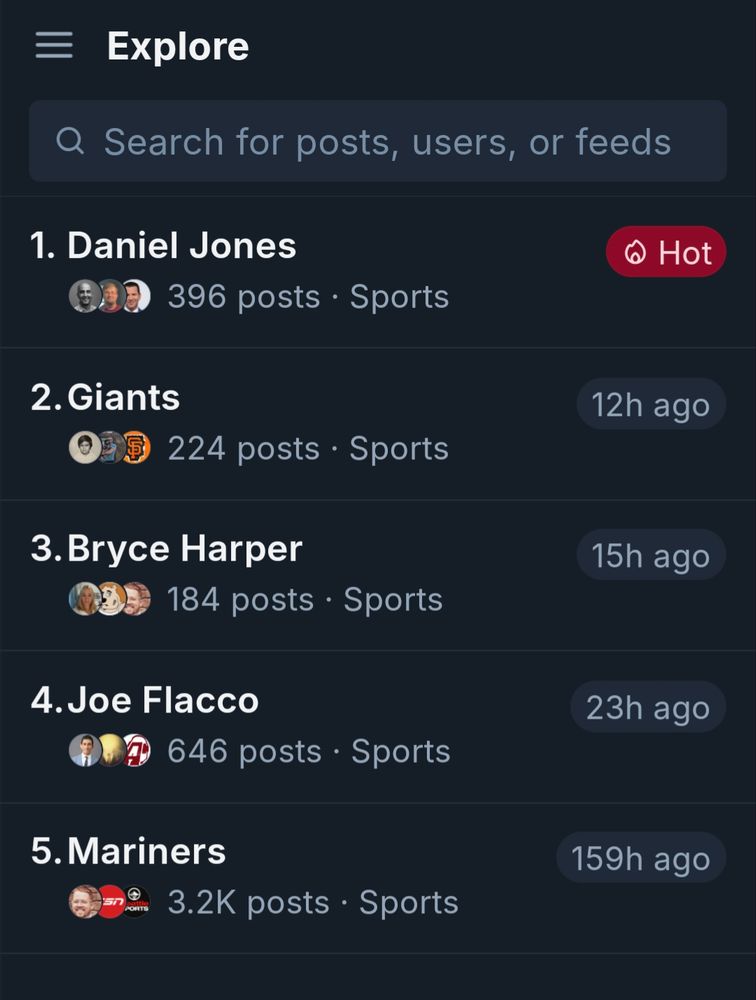Click the Sports label on Joe Flacco row
The height and width of the screenshot is (1000, 756).
(x=400, y=750)
